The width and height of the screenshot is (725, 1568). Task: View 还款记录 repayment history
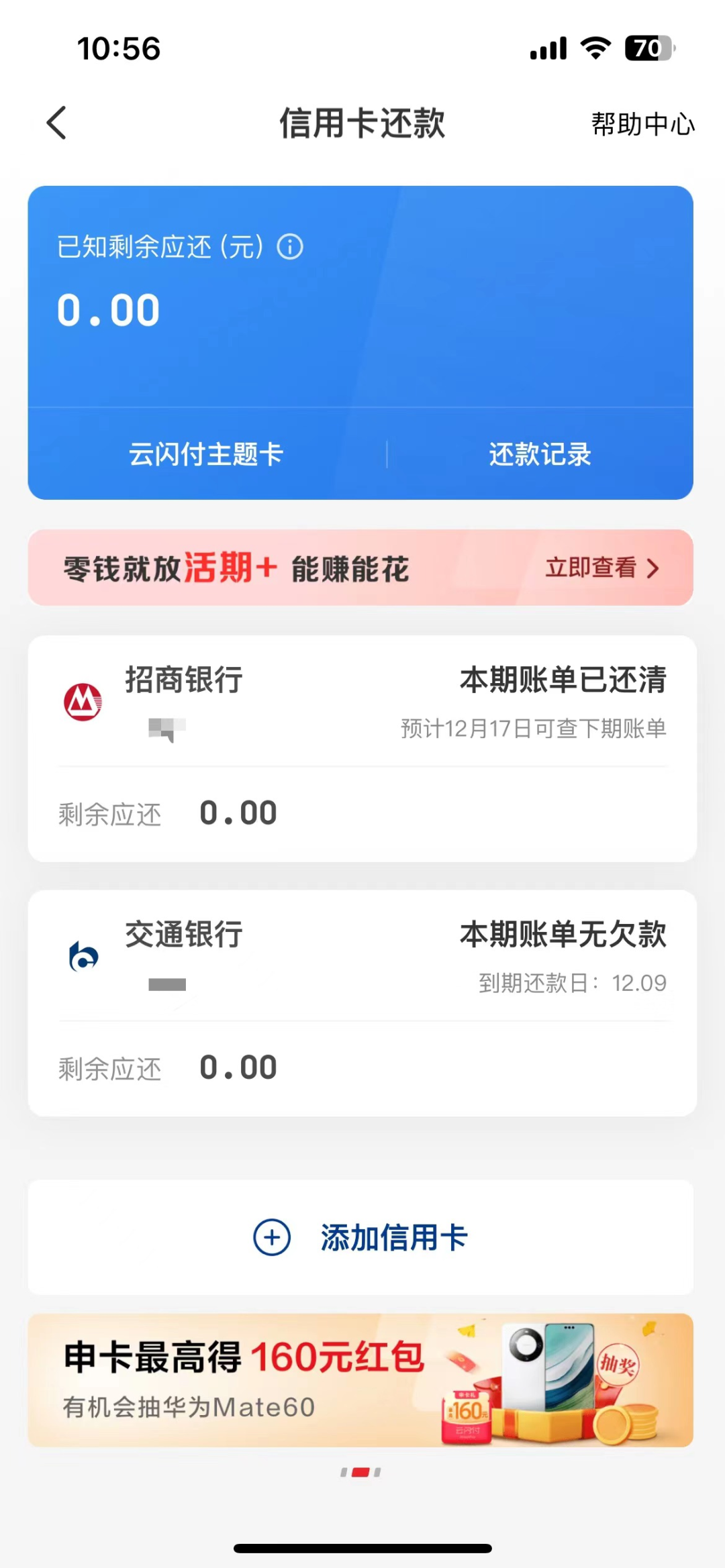pos(540,454)
